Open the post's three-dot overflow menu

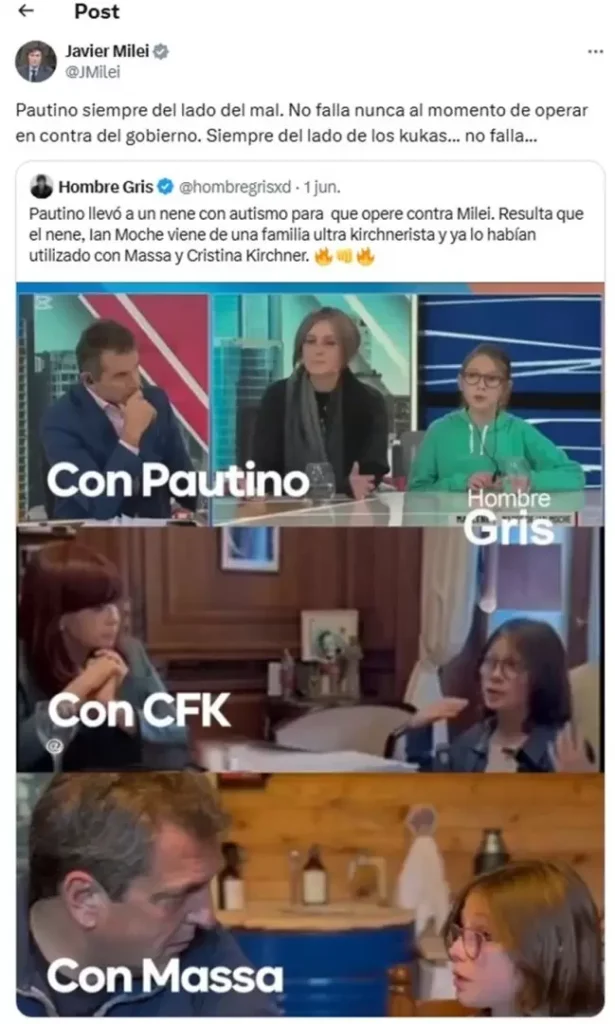pos(594,51)
